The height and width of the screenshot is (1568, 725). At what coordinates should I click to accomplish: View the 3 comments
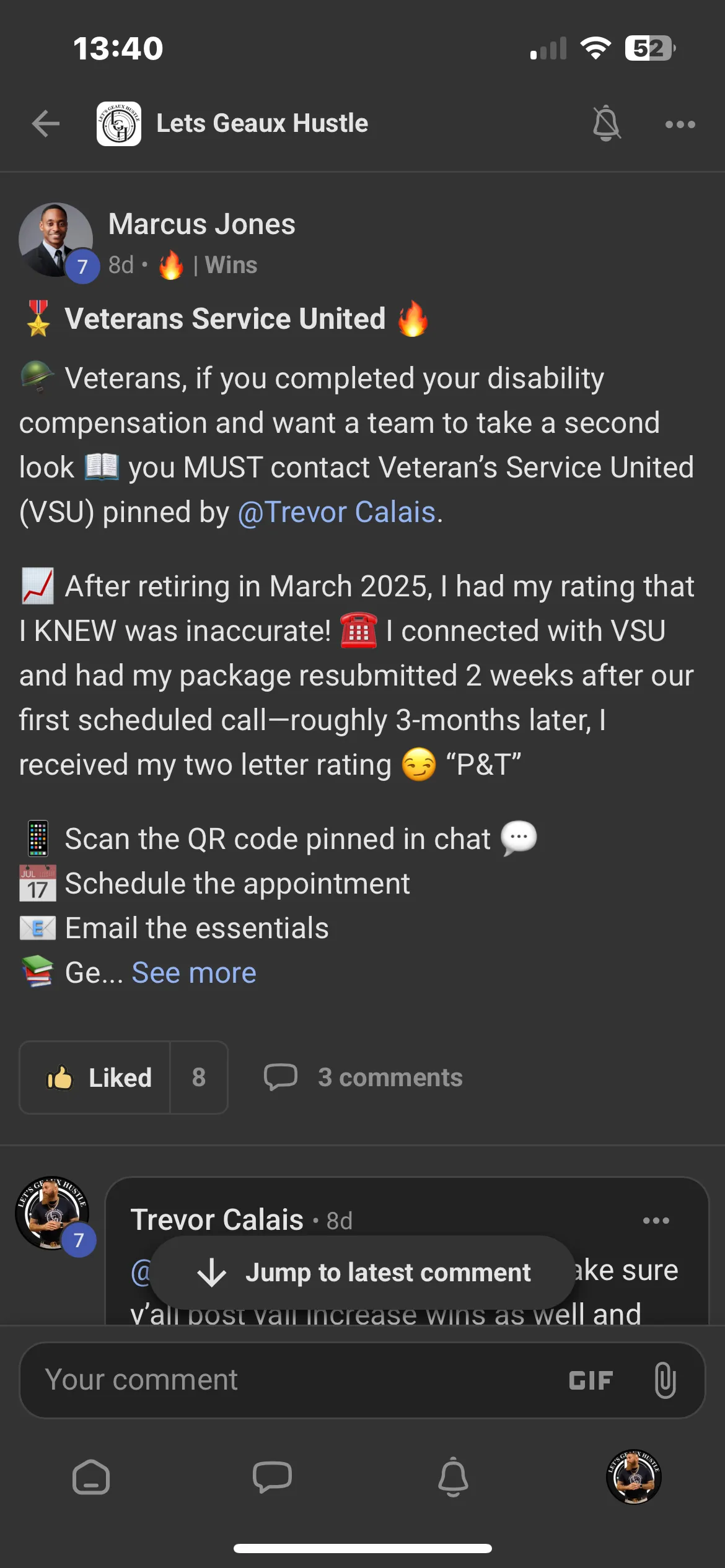(364, 1078)
